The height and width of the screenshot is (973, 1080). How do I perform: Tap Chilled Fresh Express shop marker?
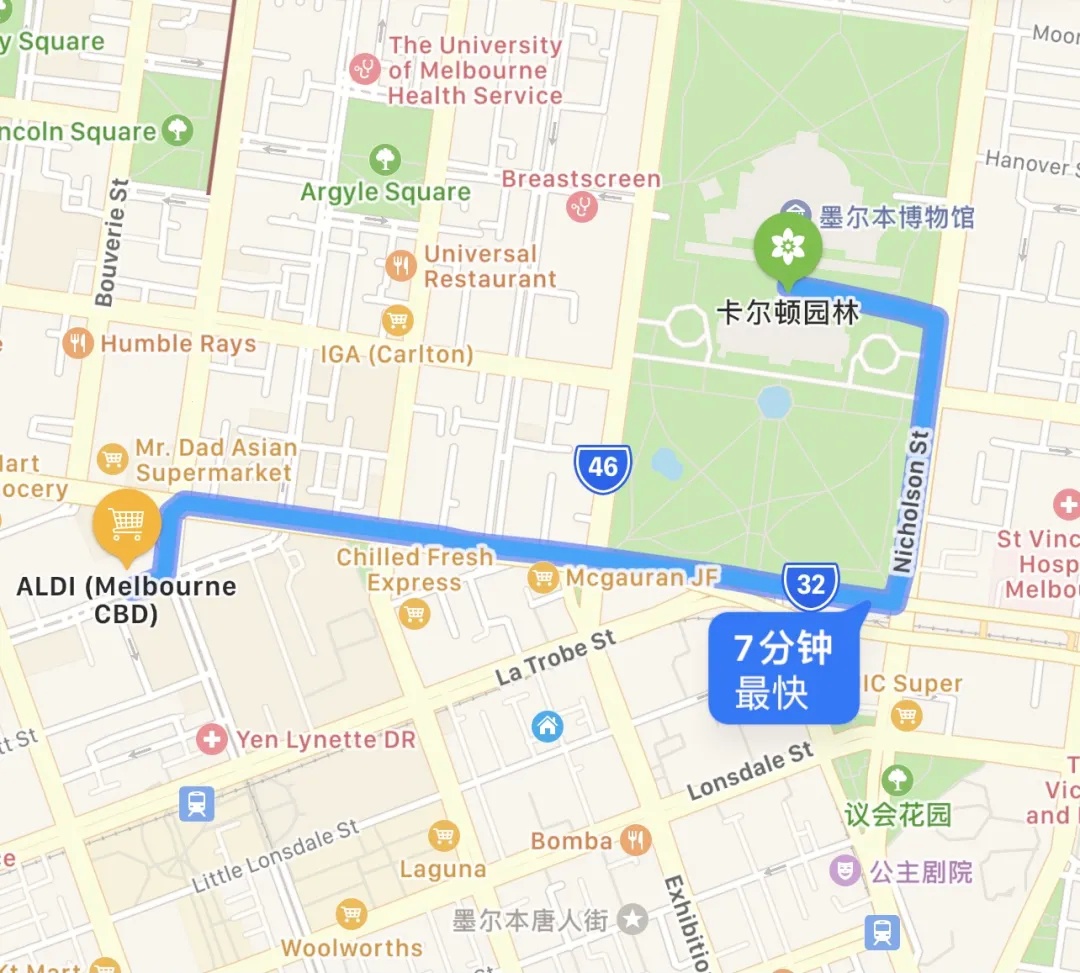414,613
